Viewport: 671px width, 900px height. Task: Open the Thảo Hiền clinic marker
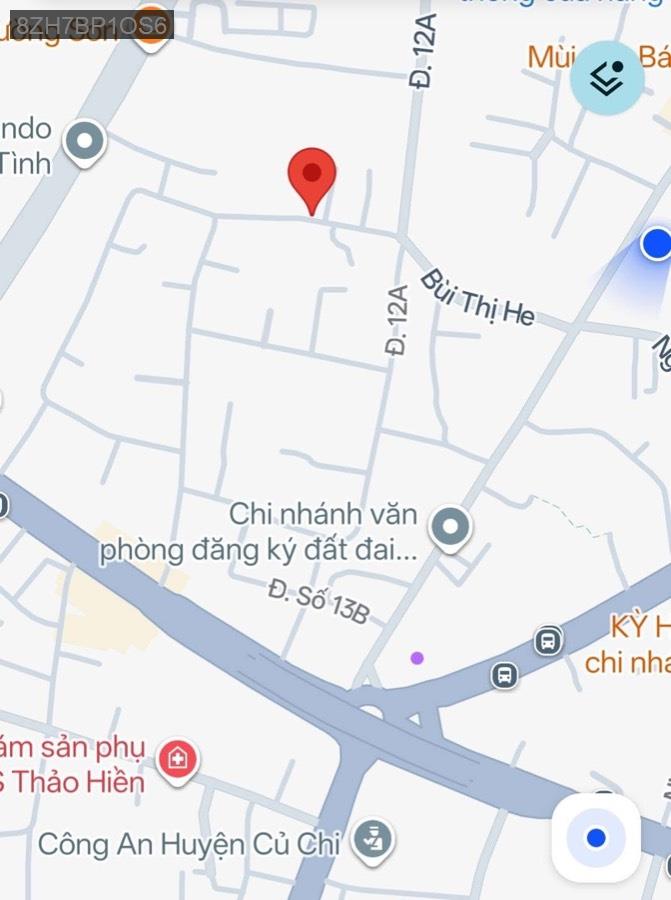(x=177, y=760)
